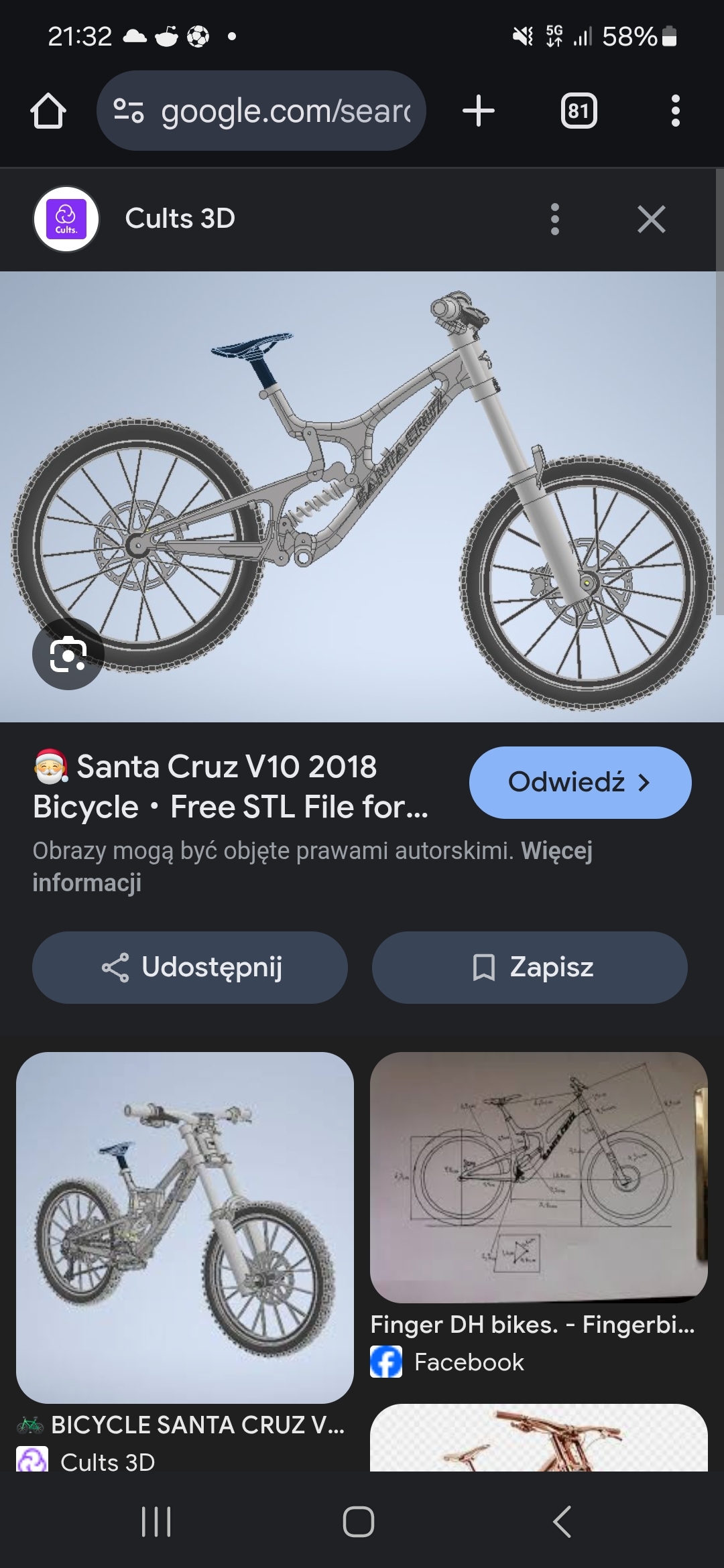Save the image with Zapisz

coord(530,968)
